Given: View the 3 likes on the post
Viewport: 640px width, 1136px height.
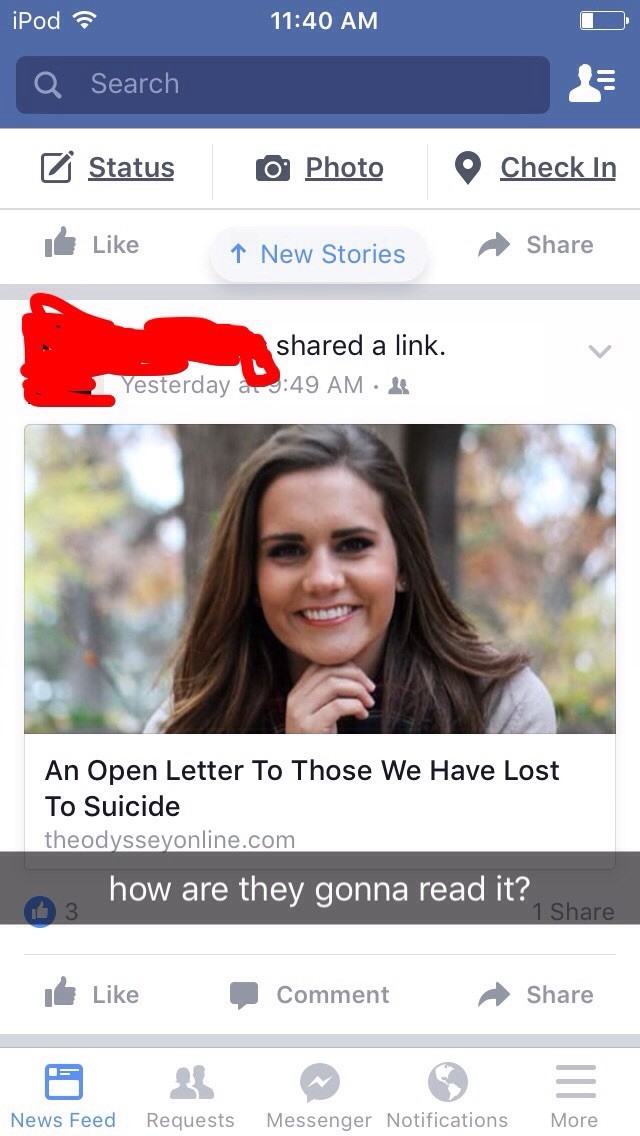Looking at the screenshot, I should [x=51, y=911].
